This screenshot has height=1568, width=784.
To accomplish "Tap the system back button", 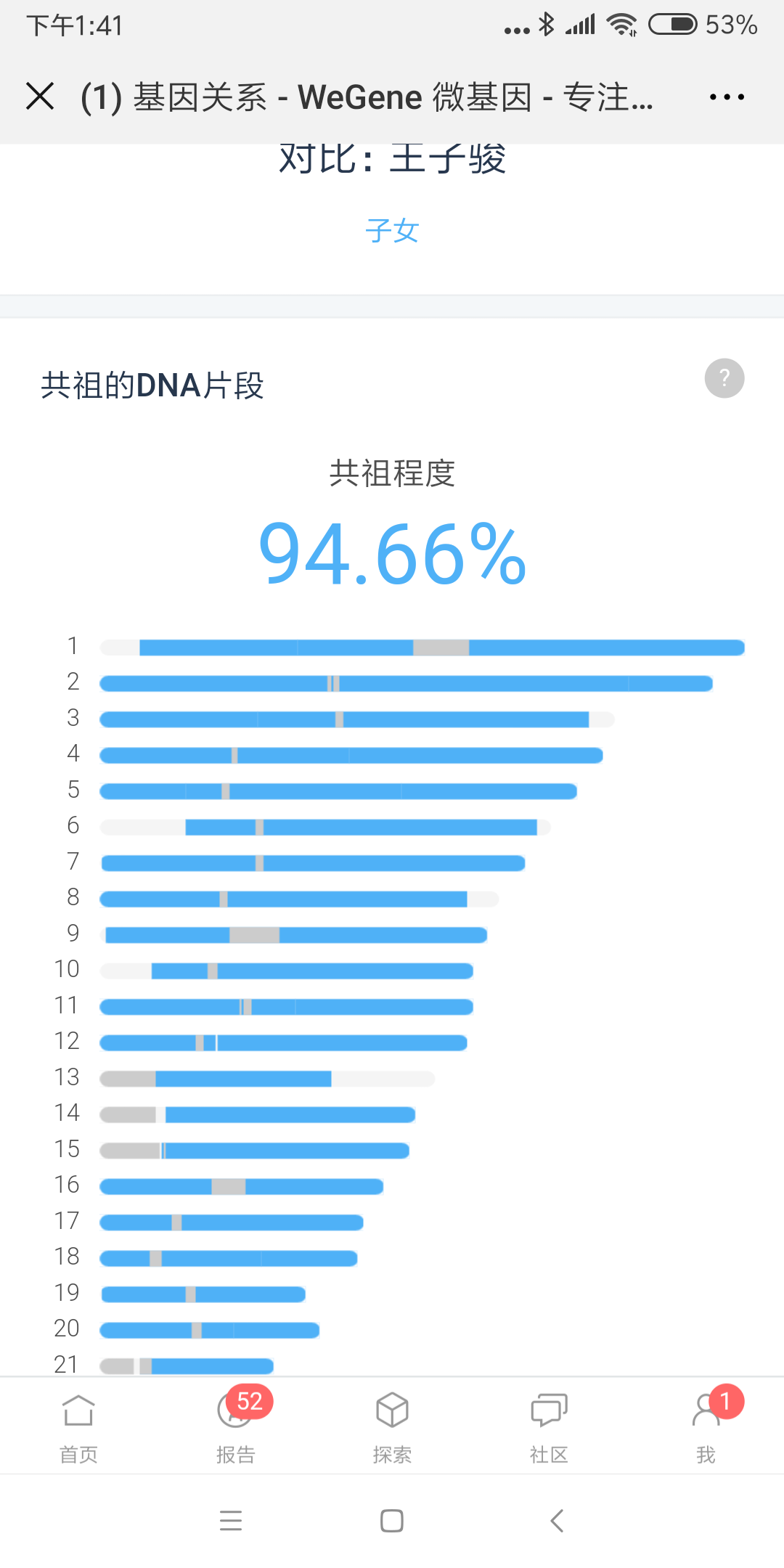I will pyautogui.click(x=557, y=1520).
